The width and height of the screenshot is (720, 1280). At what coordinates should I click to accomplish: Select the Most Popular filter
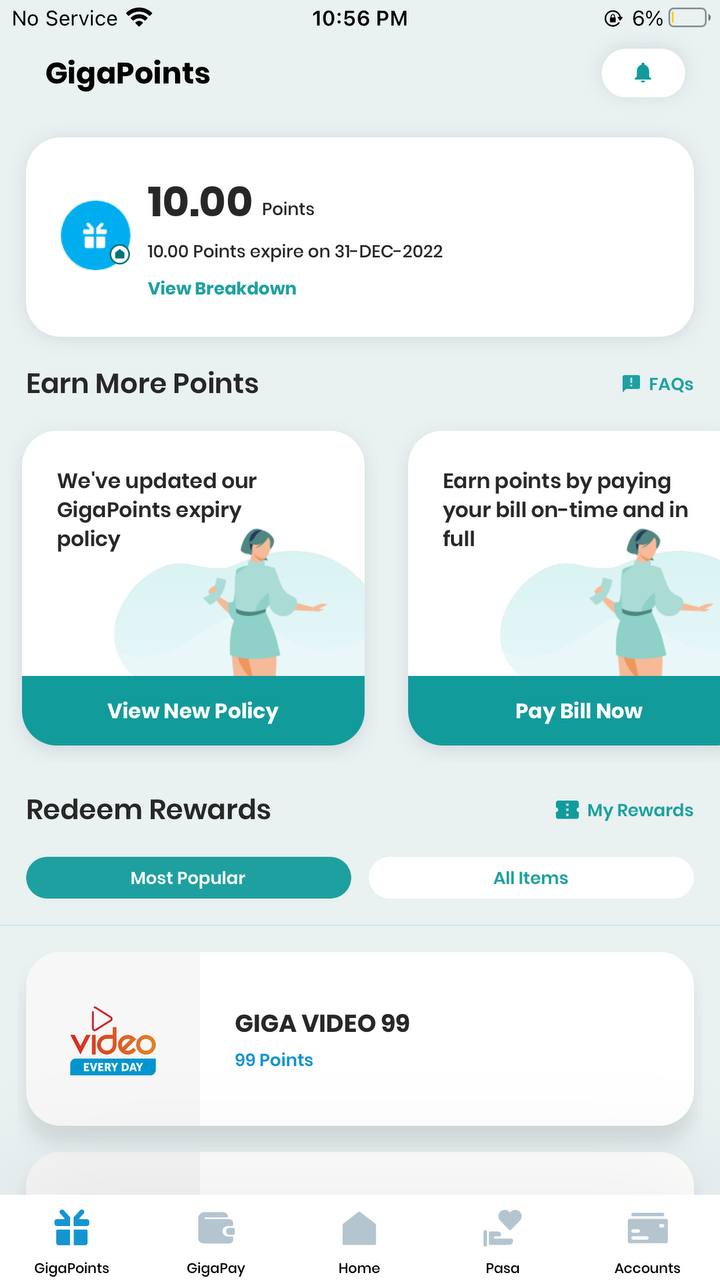coord(188,878)
